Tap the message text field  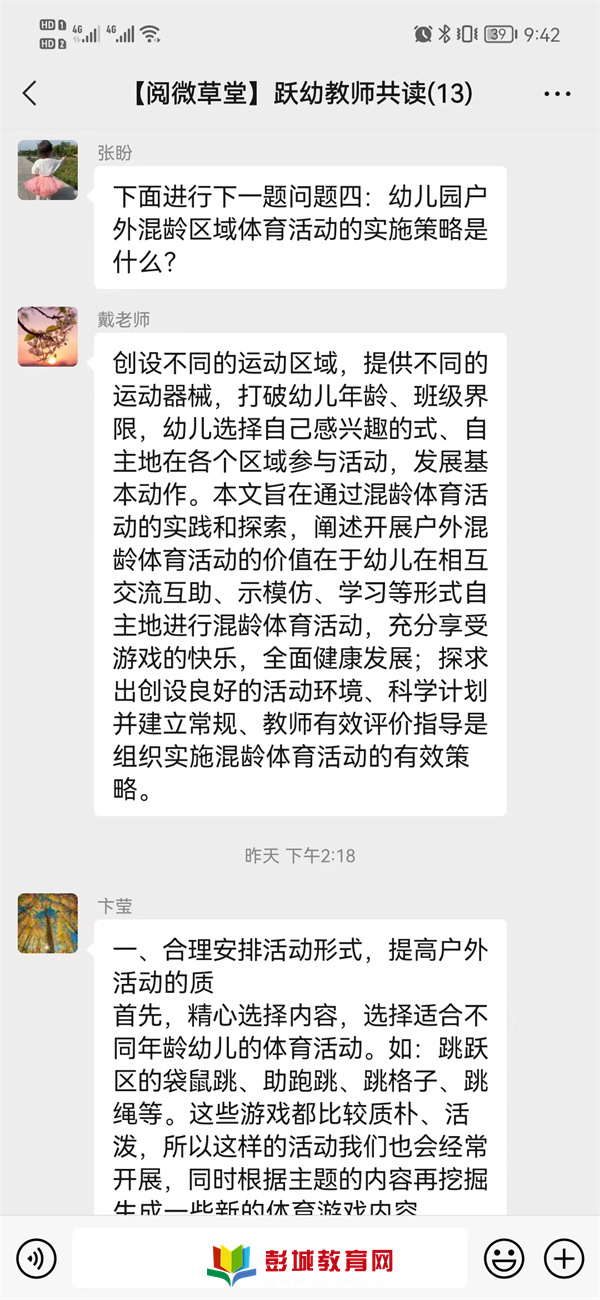[x=270, y=1257]
